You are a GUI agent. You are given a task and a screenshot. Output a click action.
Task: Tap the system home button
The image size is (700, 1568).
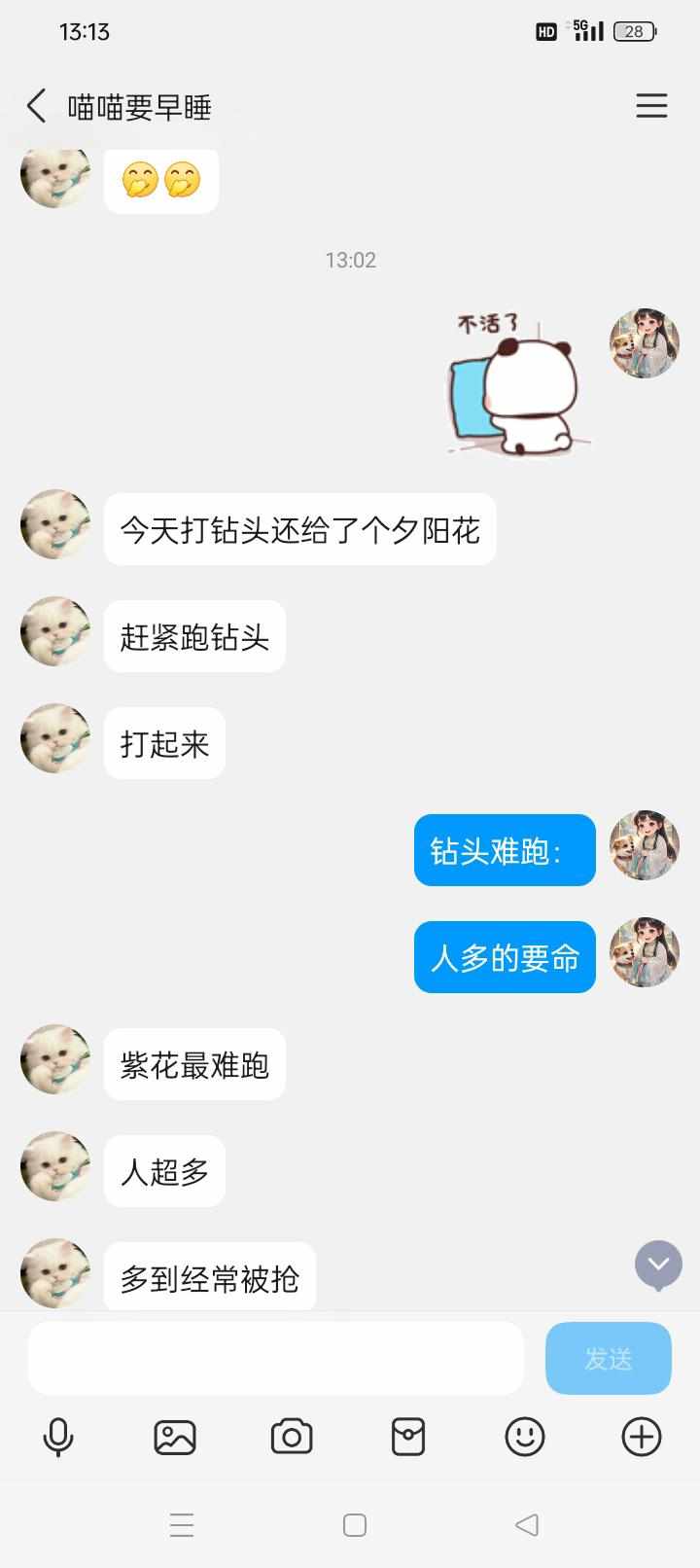click(355, 1524)
